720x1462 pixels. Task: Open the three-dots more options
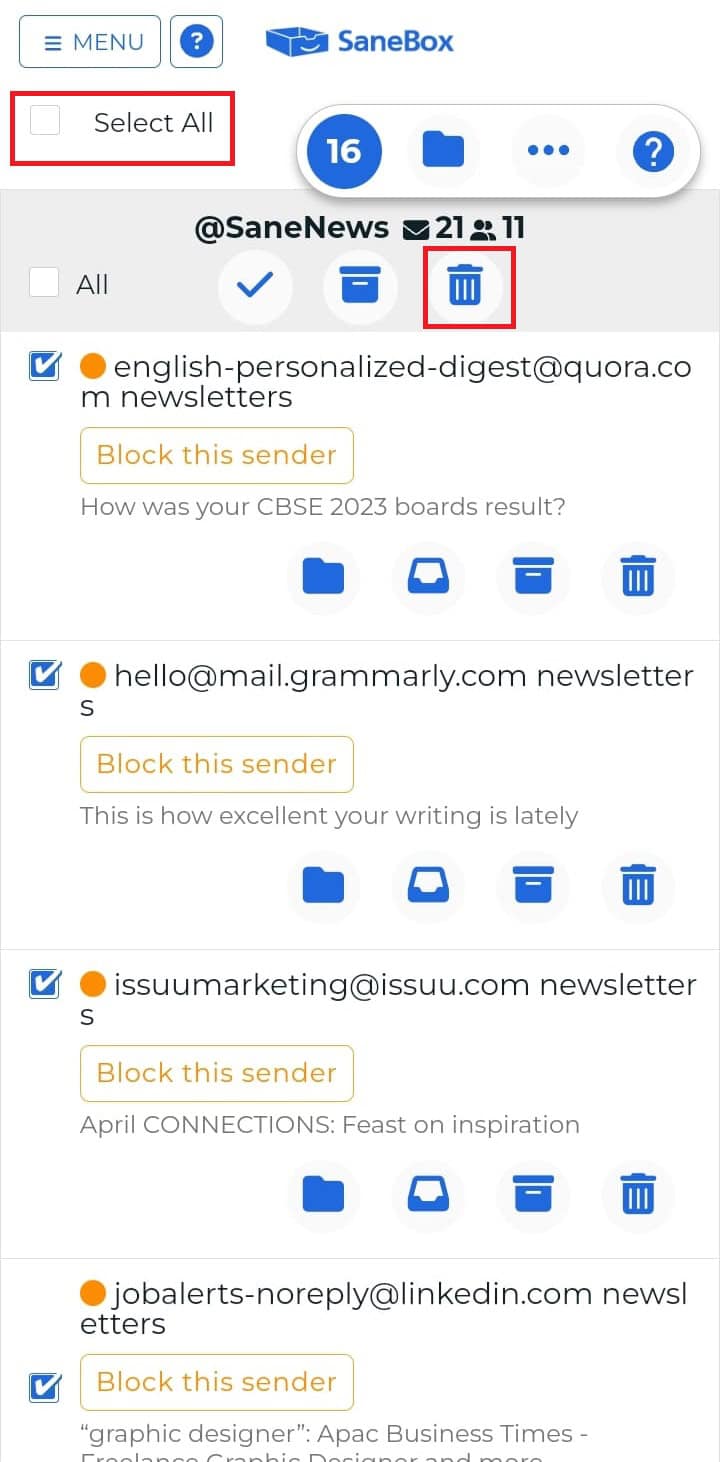tap(548, 152)
